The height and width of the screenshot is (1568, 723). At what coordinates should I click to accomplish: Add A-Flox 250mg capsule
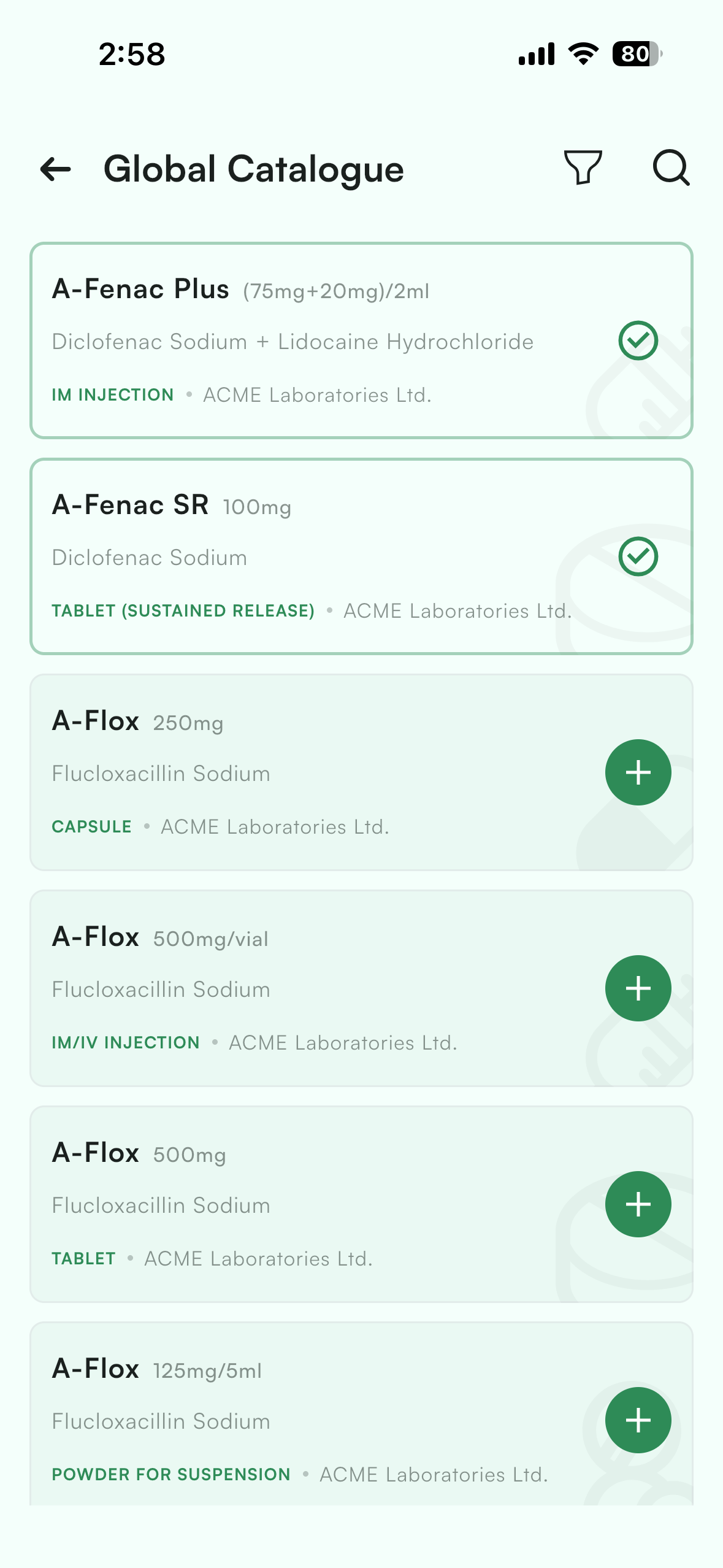click(x=638, y=772)
